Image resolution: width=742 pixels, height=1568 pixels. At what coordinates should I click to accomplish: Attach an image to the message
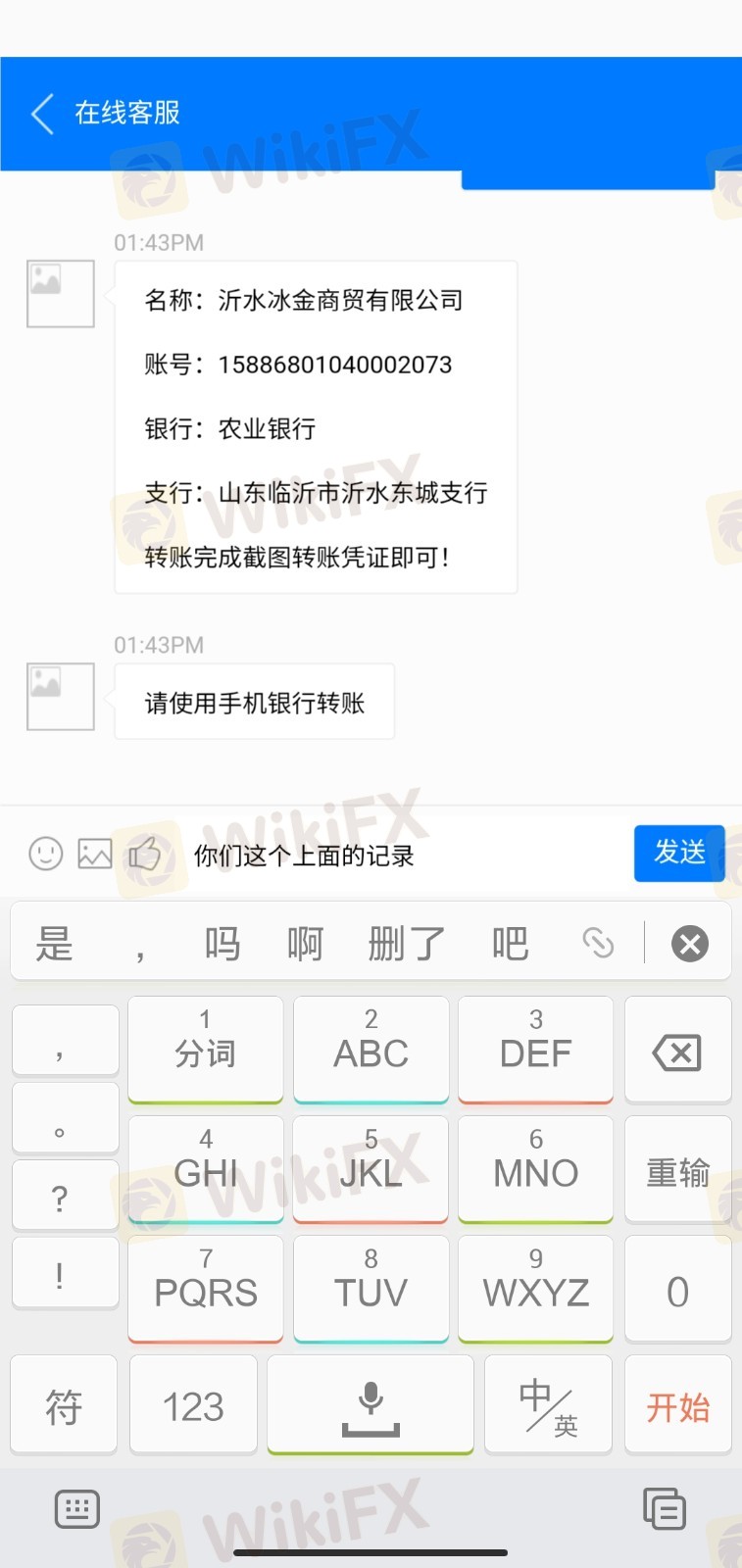click(95, 854)
